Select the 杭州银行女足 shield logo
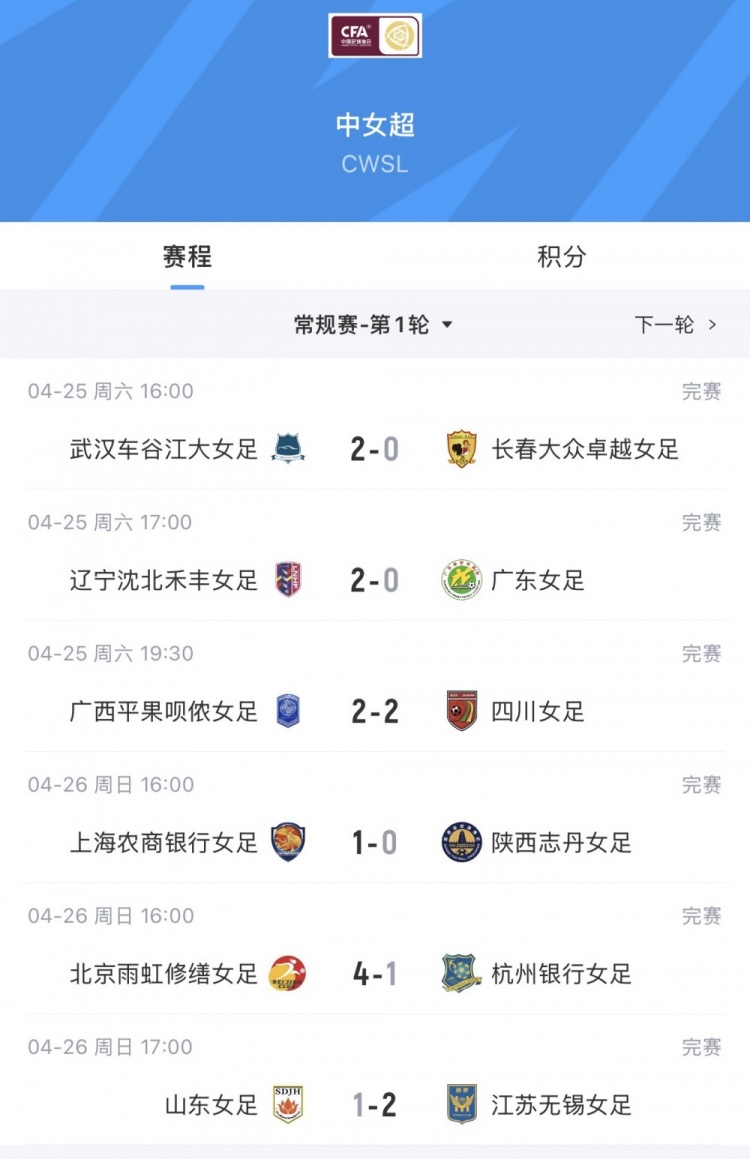Image resolution: width=750 pixels, height=1159 pixels. pyautogui.click(x=462, y=973)
